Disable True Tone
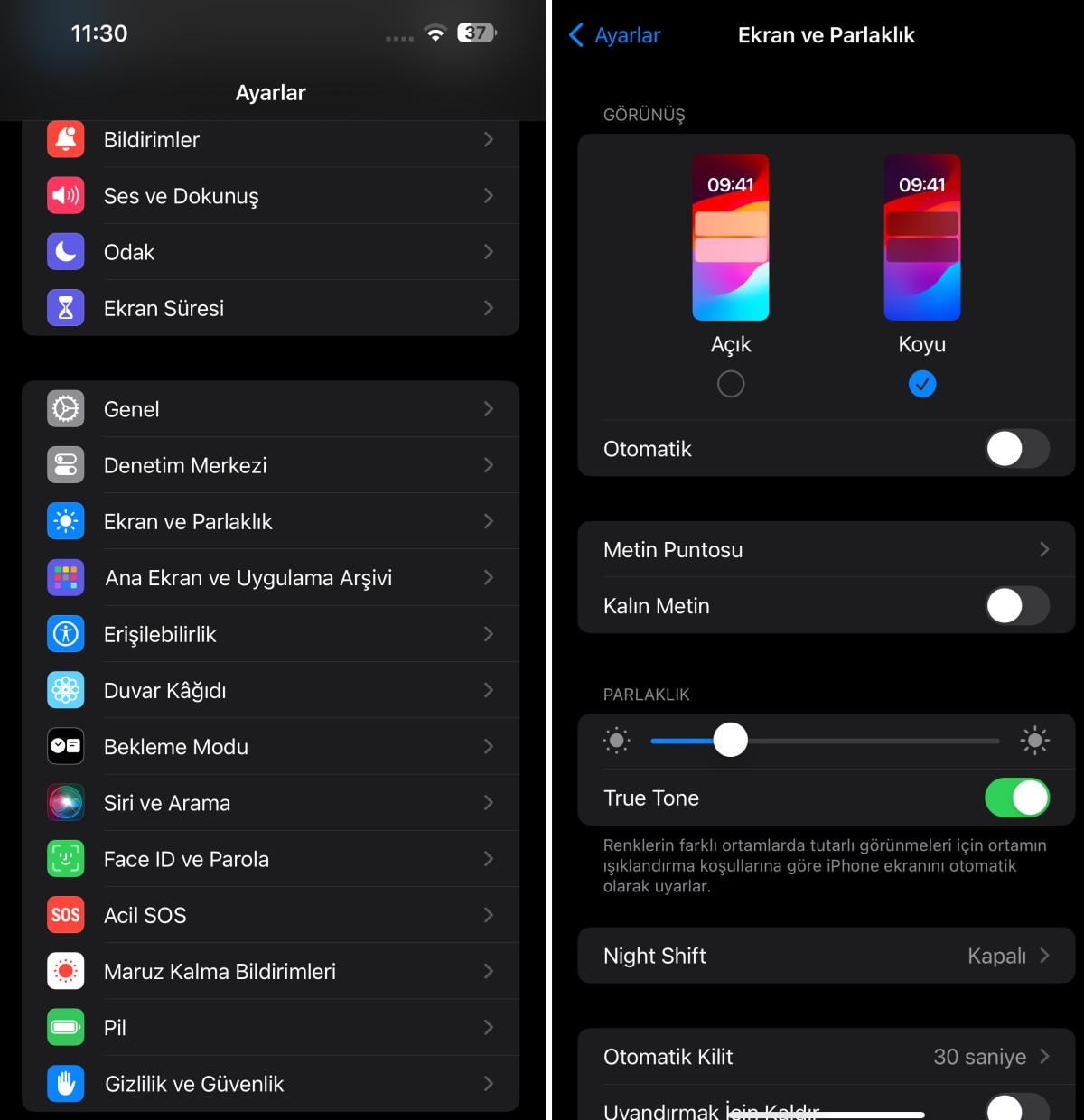Viewport: 1084px width, 1120px height. coord(1016,798)
